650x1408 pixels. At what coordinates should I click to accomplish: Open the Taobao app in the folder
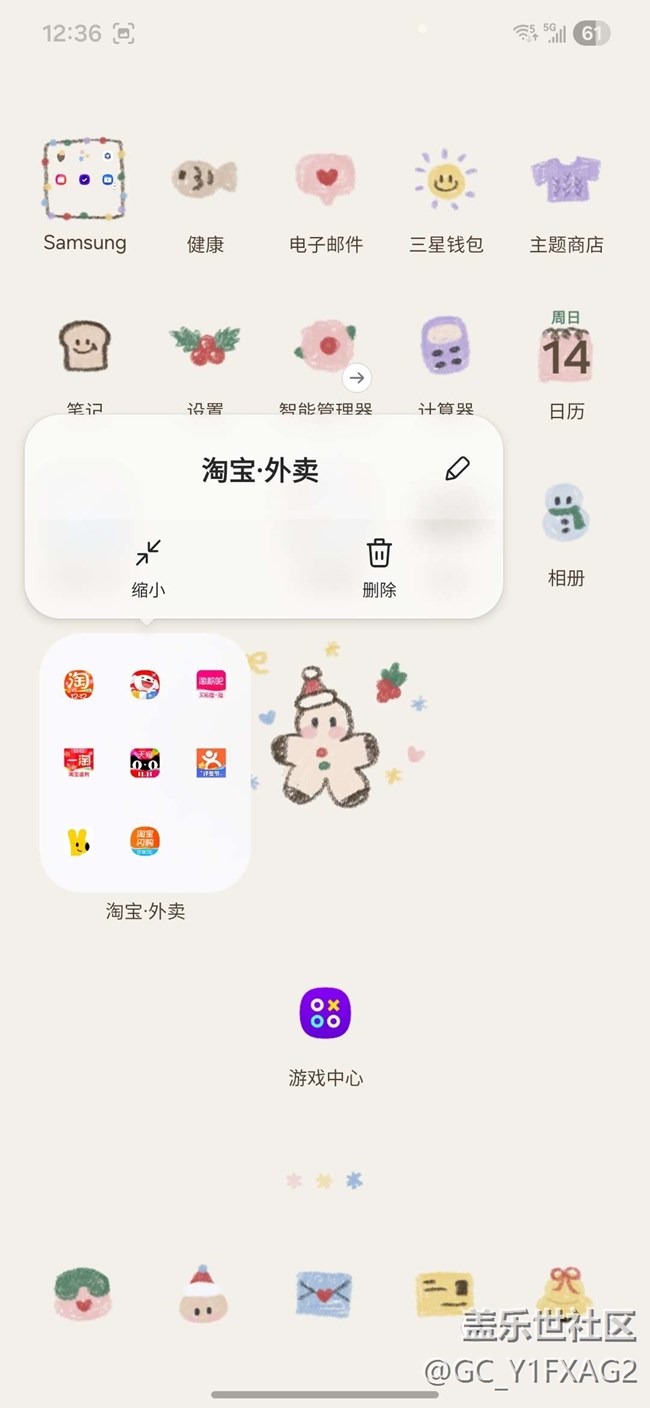tap(79, 685)
